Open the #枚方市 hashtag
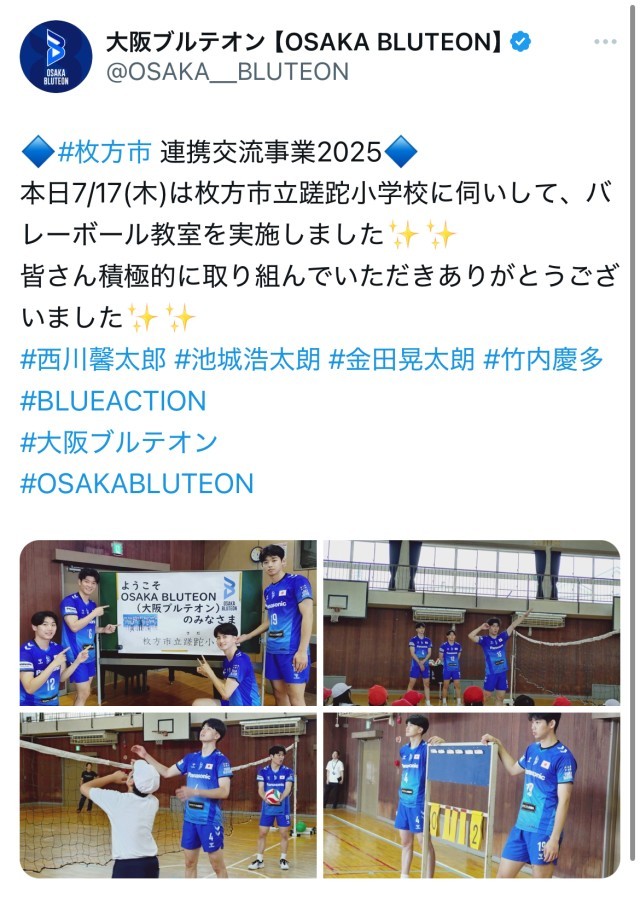The width and height of the screenshot is (640, 897). click(x=105, y=152)
